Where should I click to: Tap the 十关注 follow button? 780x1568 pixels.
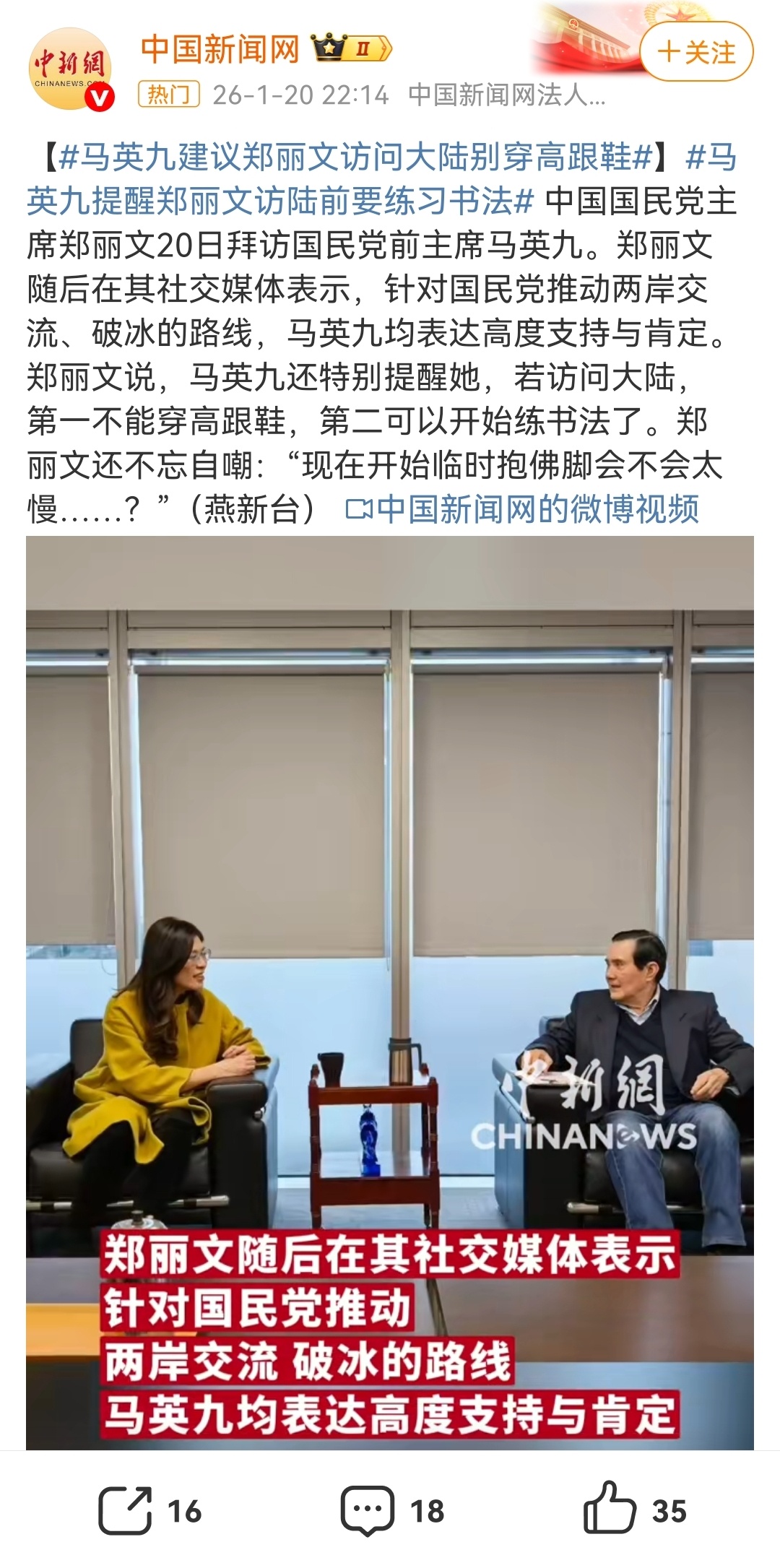click(698, 49)
